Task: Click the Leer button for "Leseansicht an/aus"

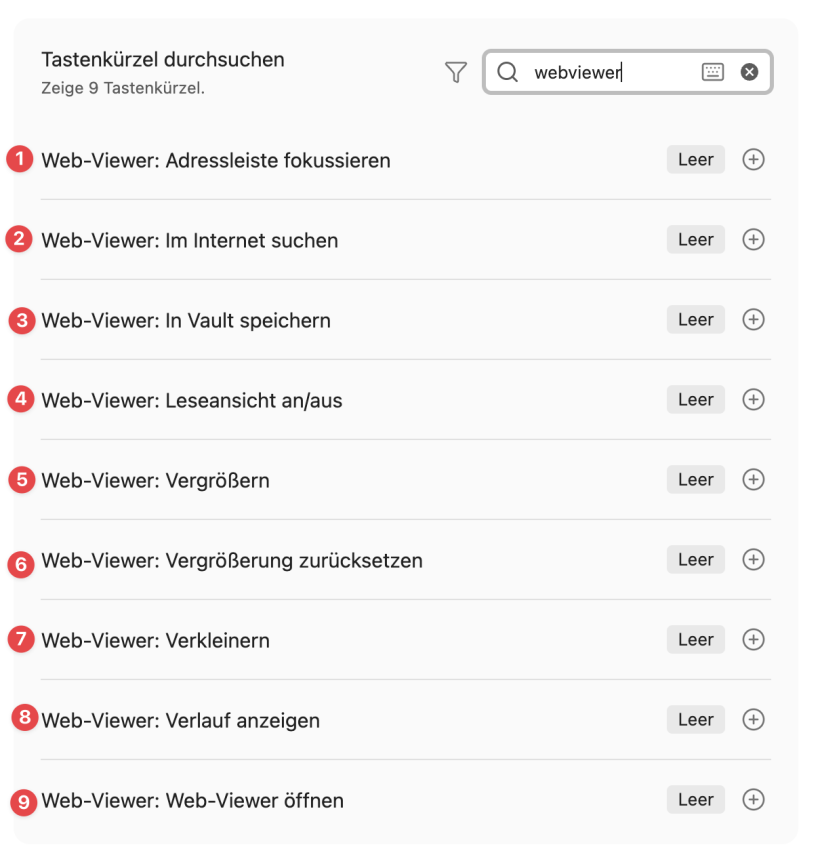Action: coord(695,399)
